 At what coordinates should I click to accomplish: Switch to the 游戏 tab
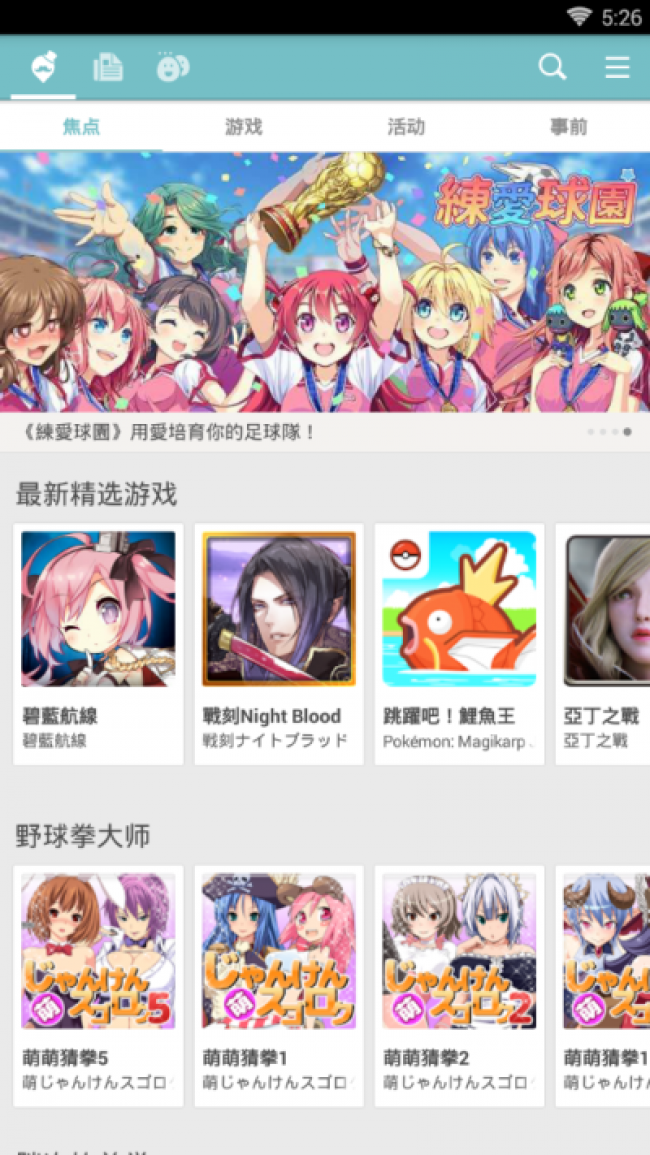pos(244,127)
